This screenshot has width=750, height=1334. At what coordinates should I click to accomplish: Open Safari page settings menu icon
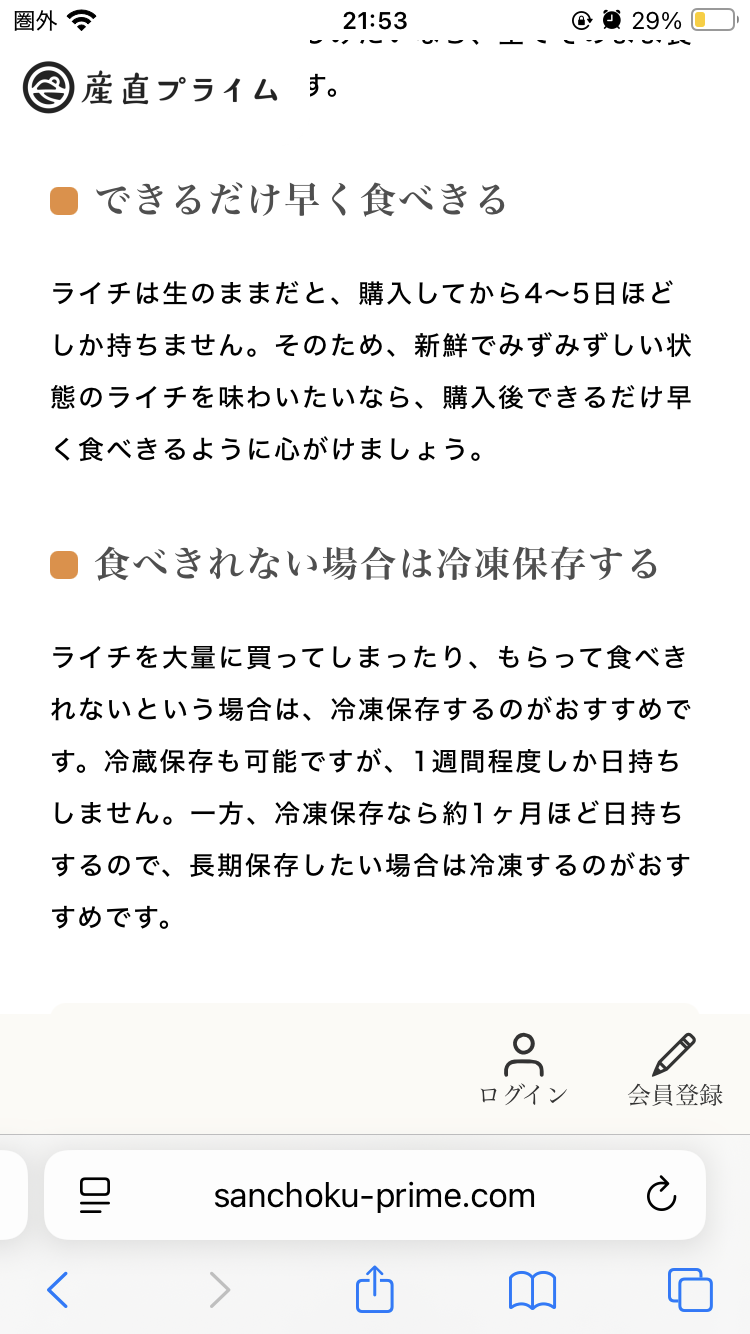(95, 1195)
